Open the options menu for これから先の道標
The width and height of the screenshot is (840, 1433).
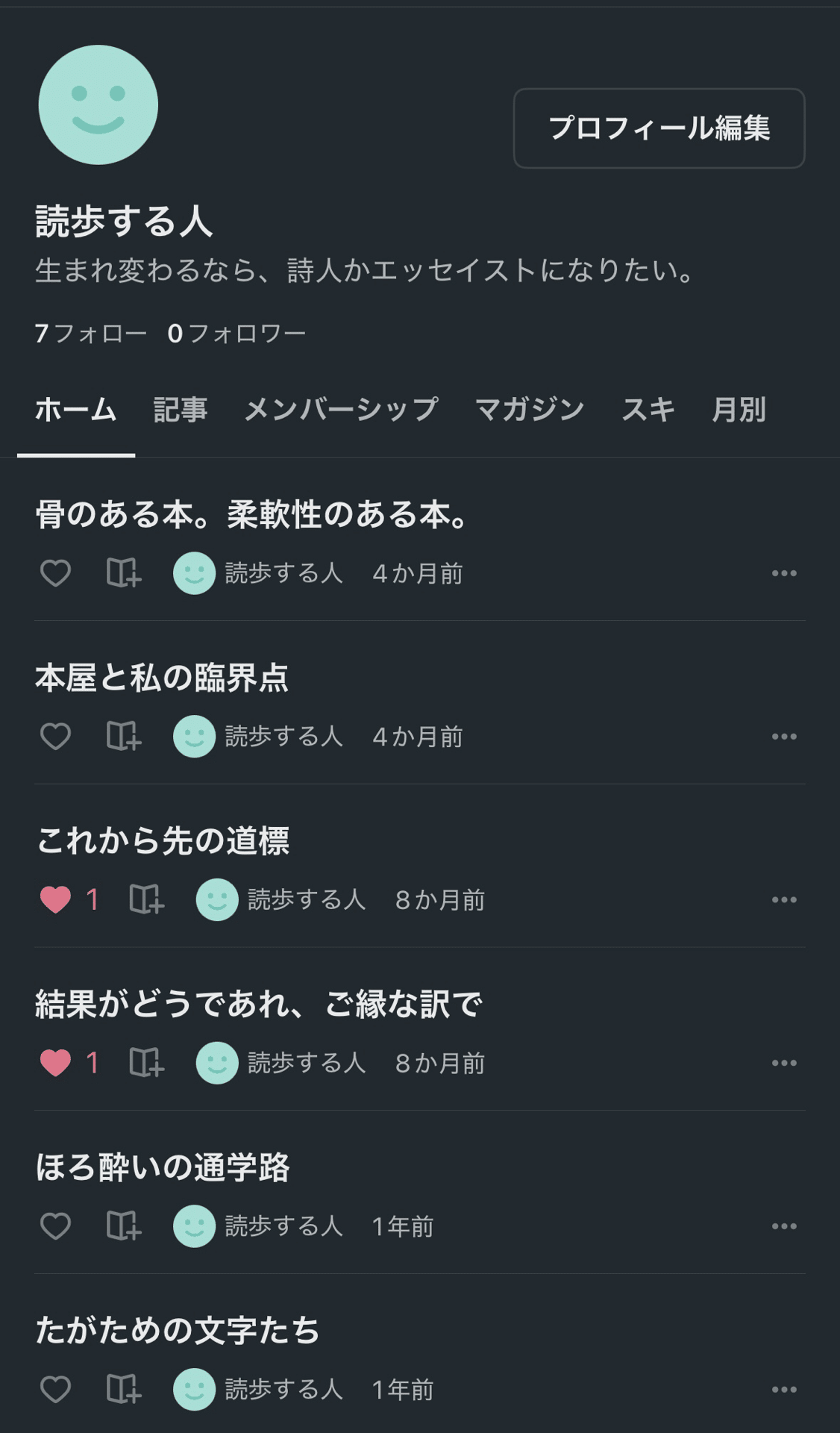[783, 901]
